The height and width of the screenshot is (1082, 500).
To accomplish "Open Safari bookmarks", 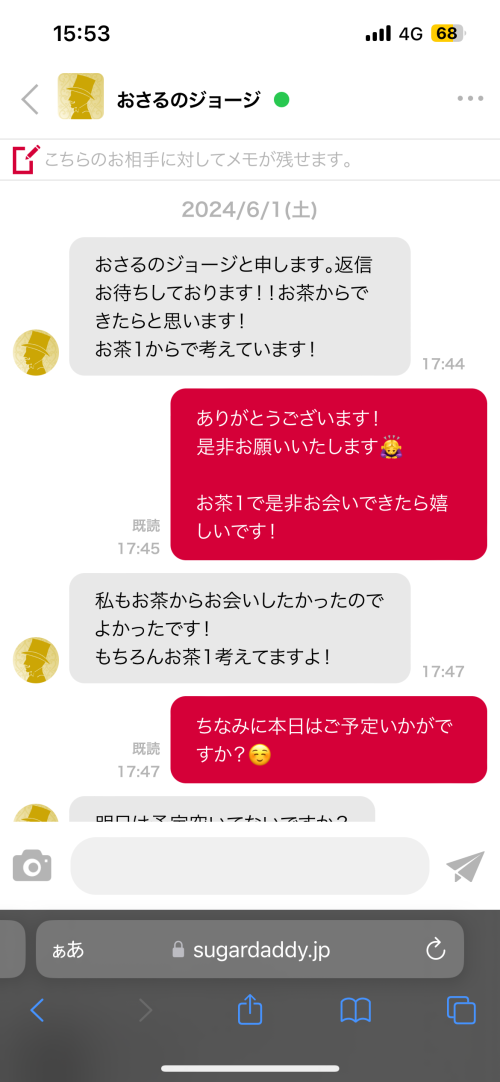I will click(356, 1010).
